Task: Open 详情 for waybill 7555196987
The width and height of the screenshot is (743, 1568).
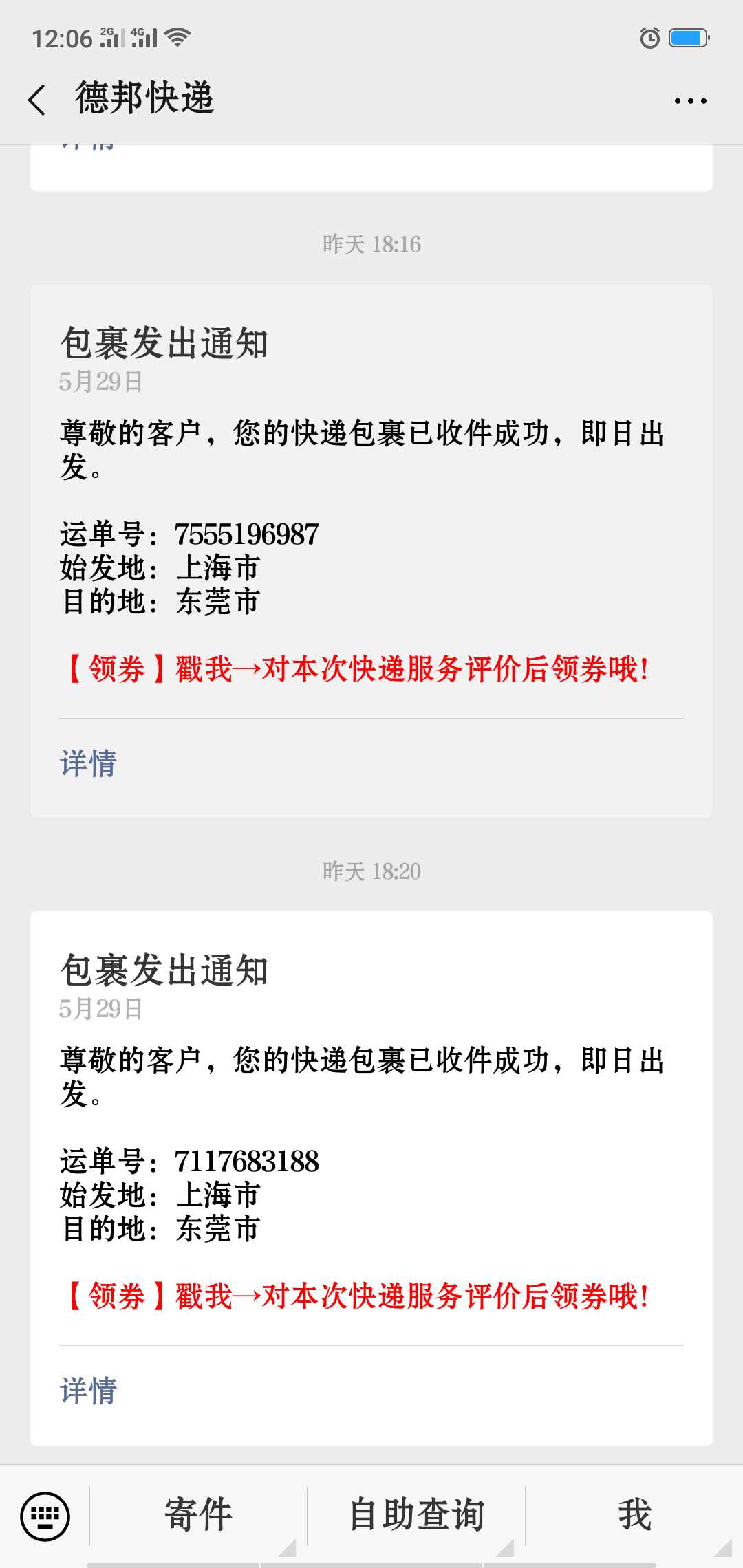Action: (x=88, y=764)
